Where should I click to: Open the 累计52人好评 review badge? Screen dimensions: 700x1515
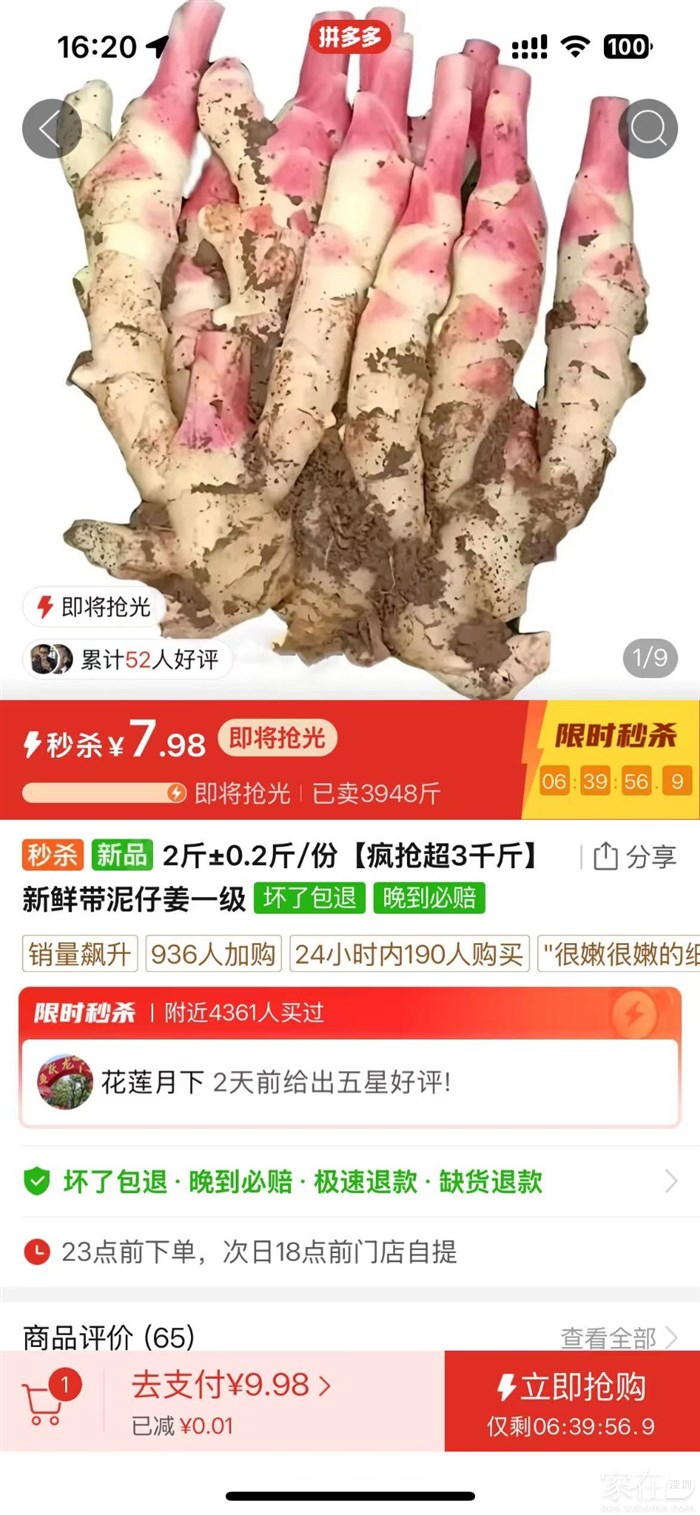(x=127, y=660)
